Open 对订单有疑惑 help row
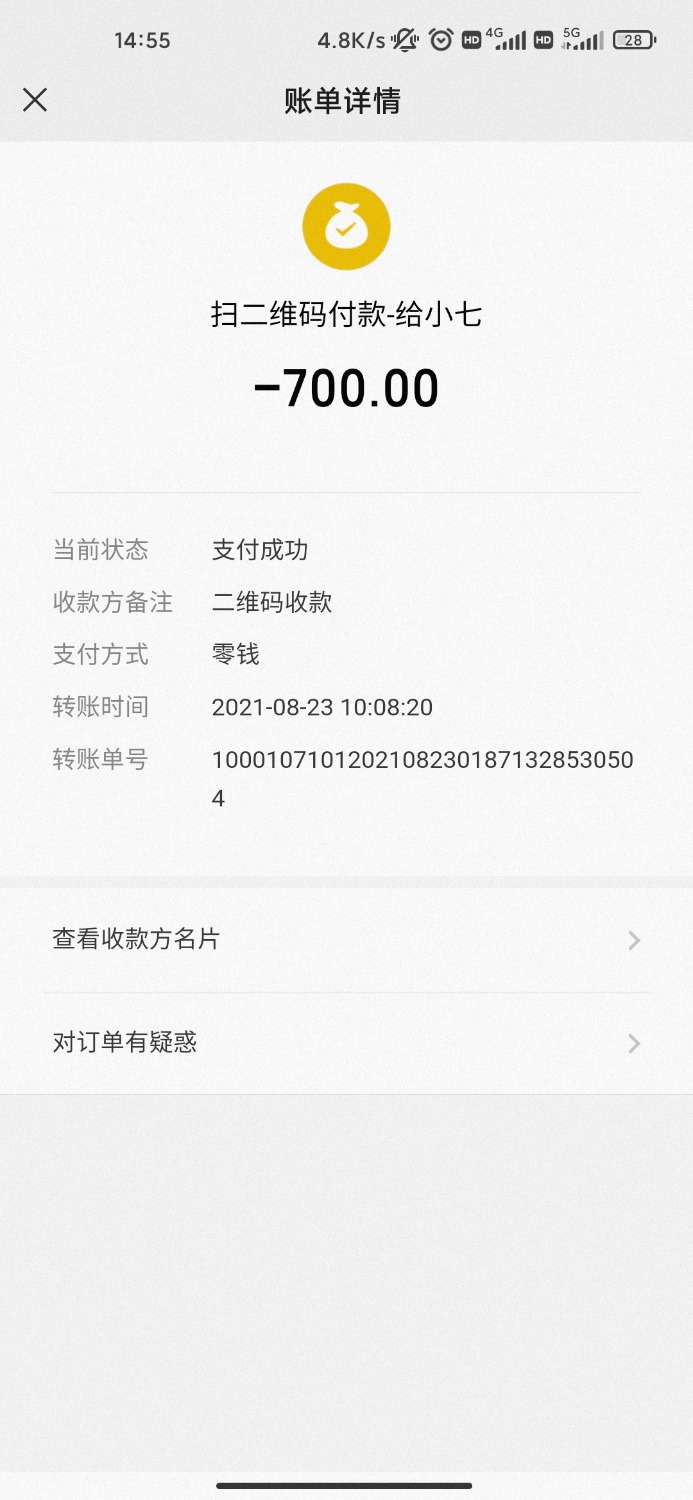 pyautogui.click(x=346, y=1043)
